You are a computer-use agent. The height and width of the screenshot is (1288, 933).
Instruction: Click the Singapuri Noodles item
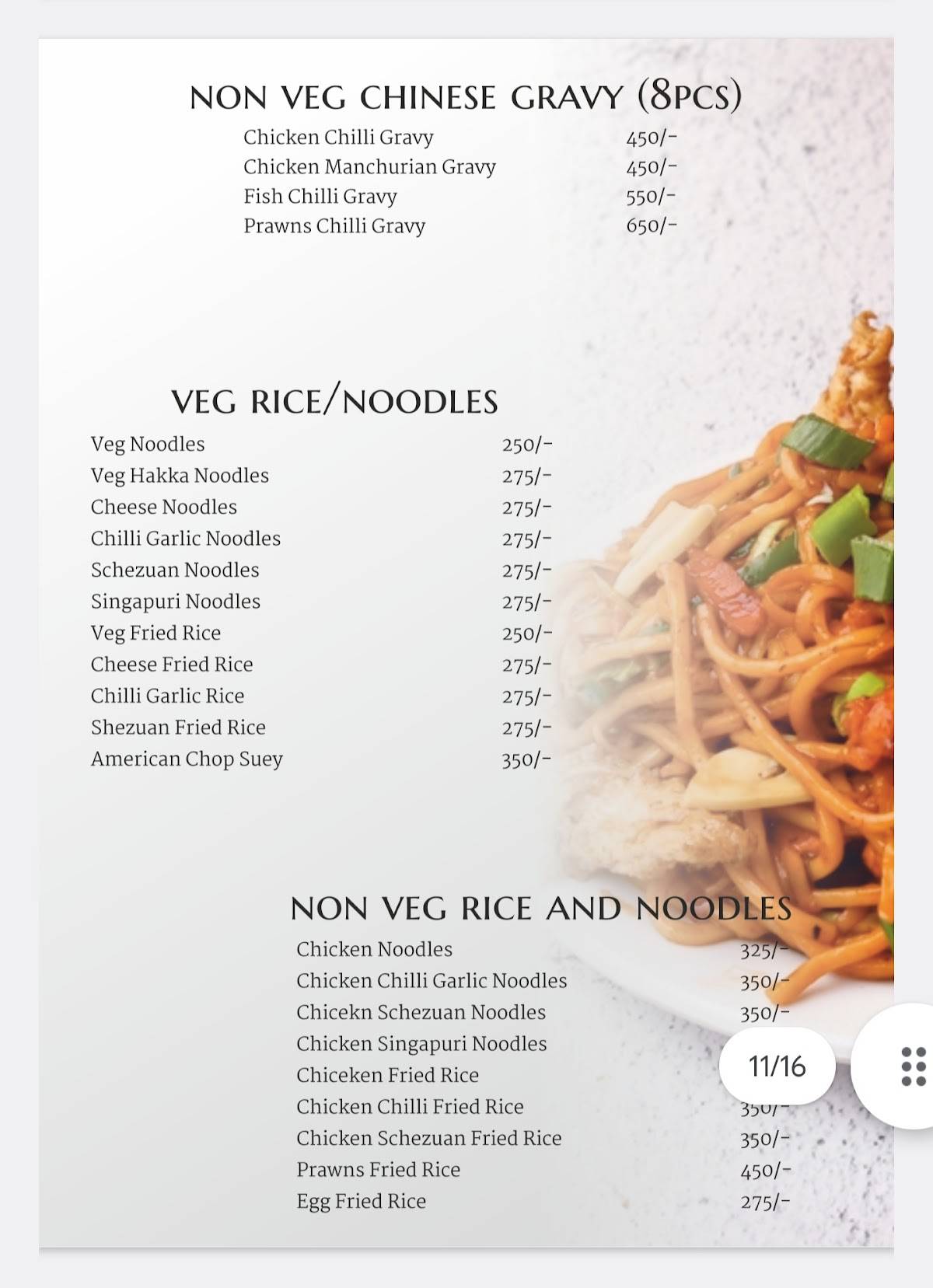[176, 601]
